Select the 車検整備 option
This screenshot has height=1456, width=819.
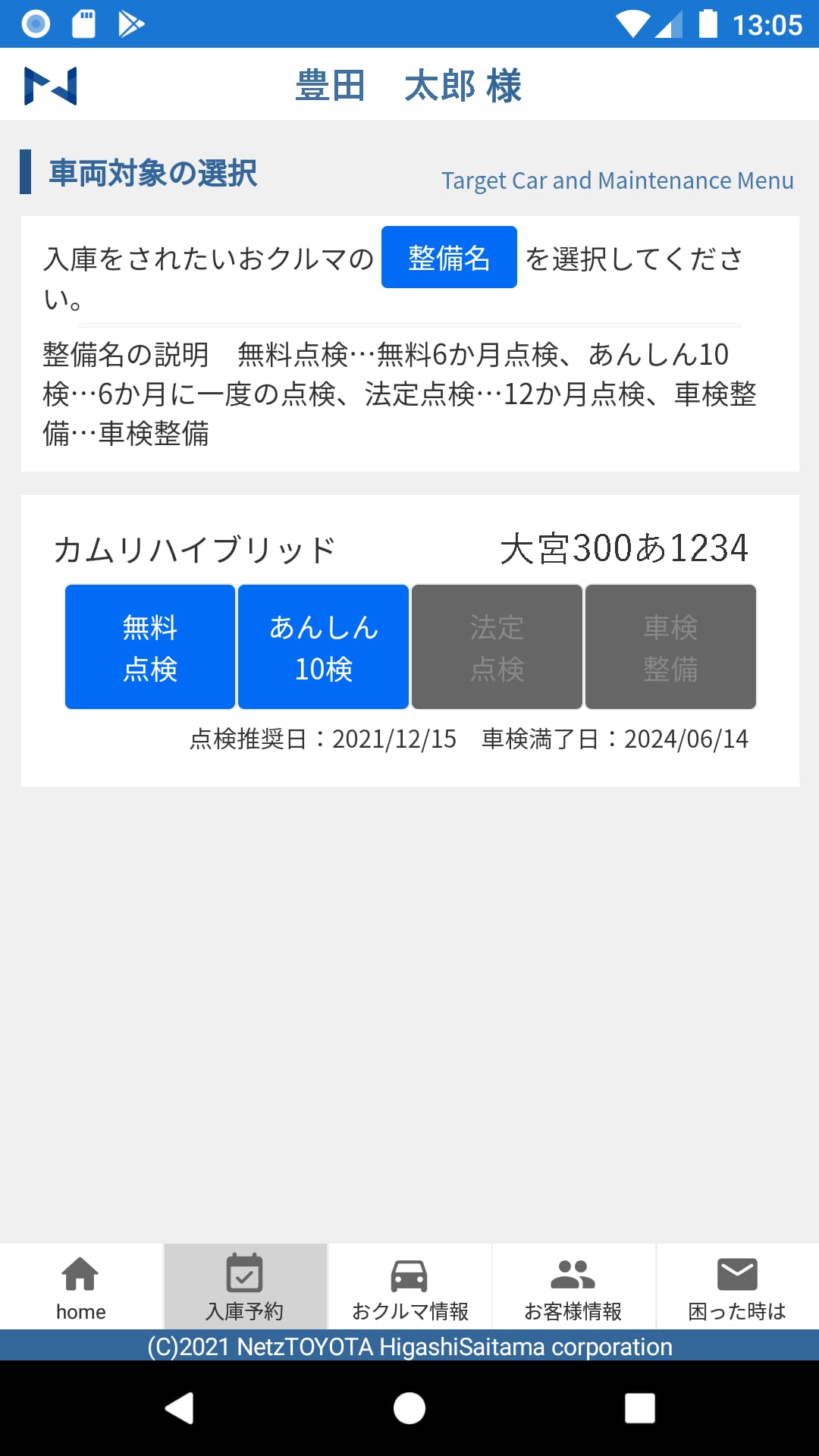[670, 646]
